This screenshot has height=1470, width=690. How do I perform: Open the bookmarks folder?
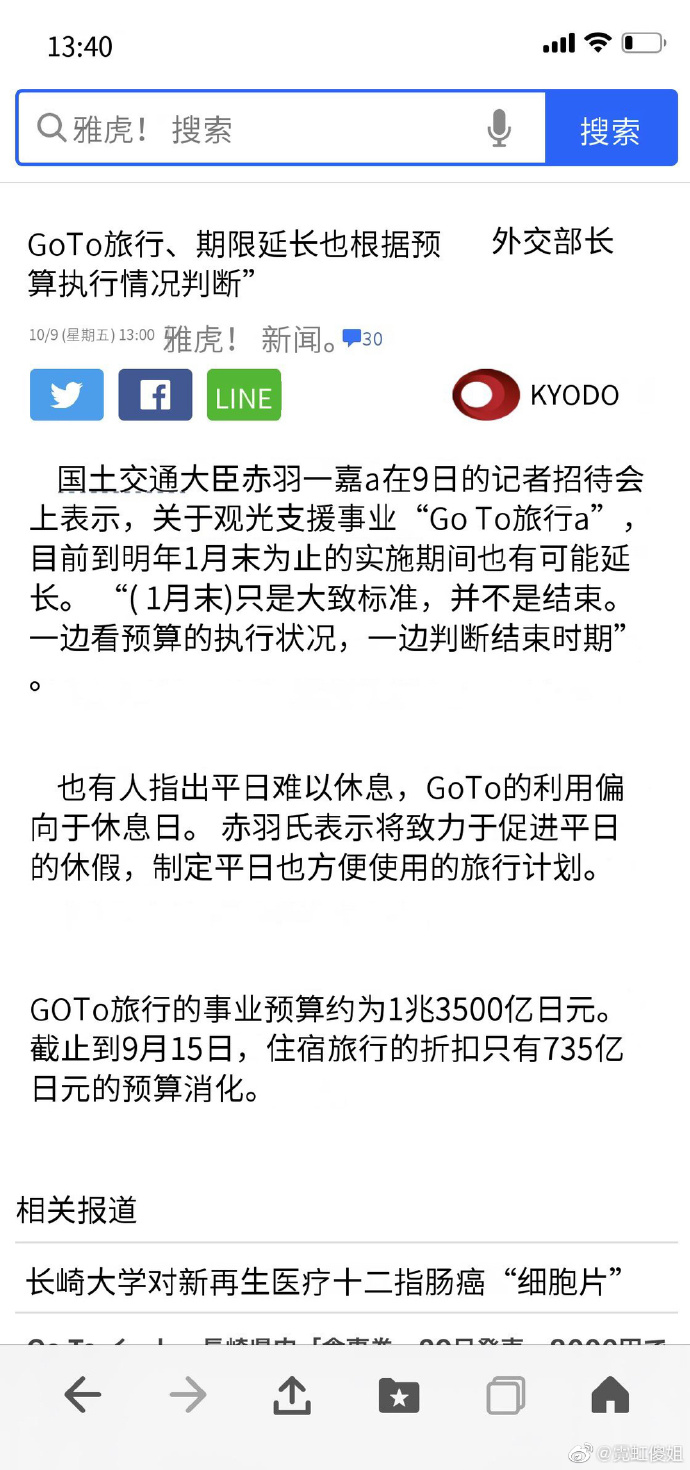coord(399,1395)
